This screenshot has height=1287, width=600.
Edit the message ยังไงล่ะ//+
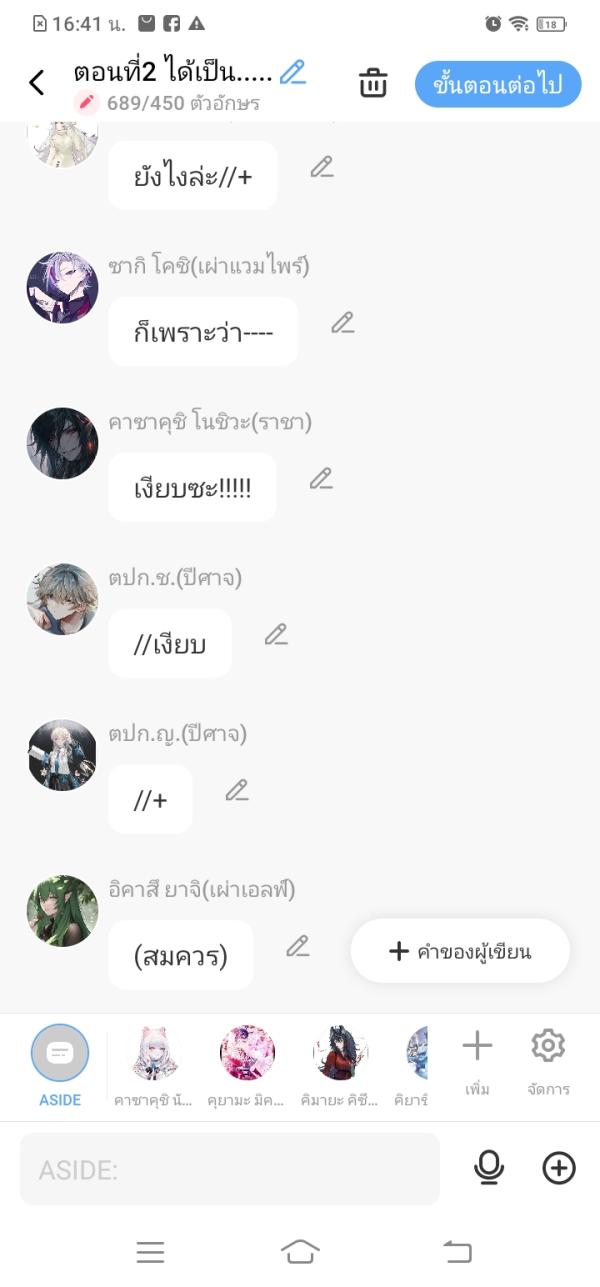tap(321, 167)
